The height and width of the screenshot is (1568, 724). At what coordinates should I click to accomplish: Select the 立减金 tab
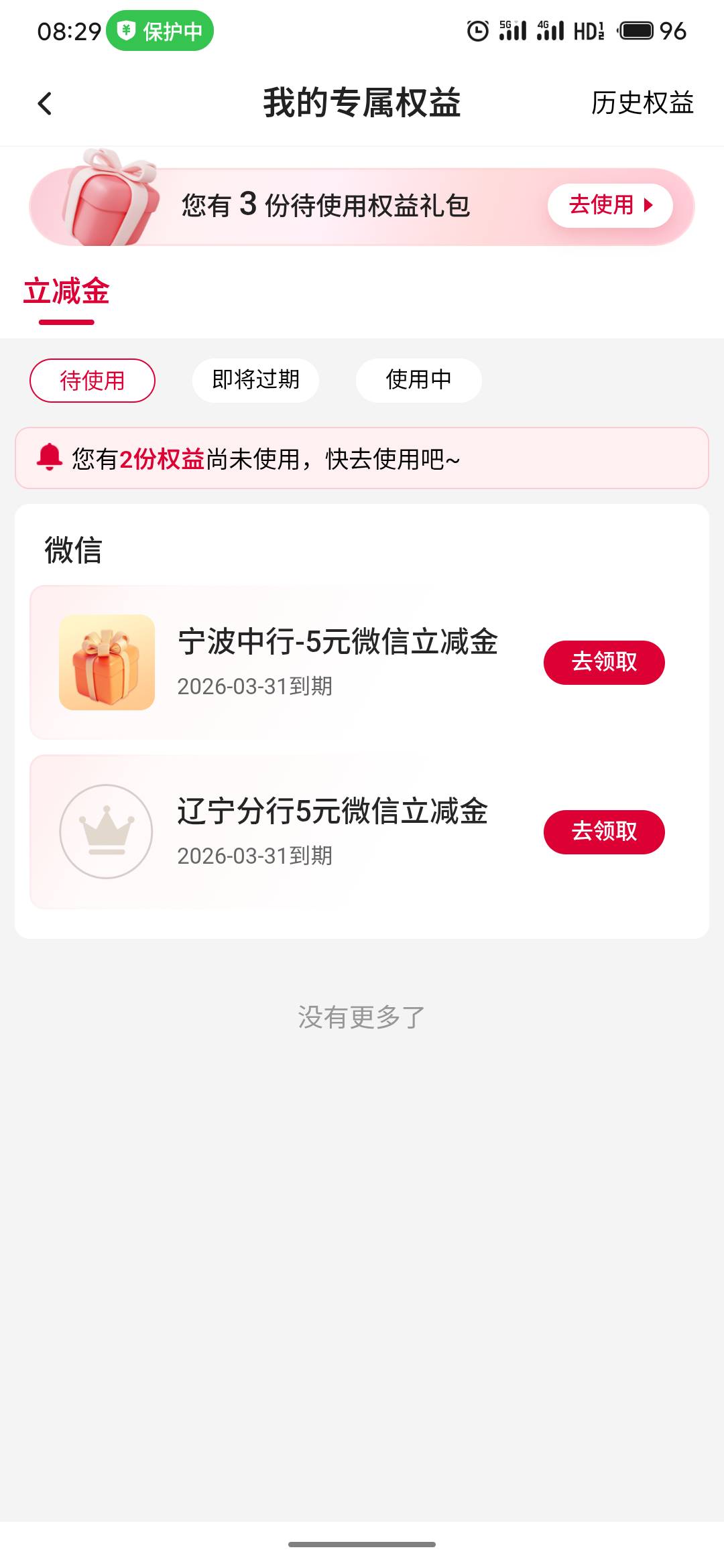pos(66,293)
